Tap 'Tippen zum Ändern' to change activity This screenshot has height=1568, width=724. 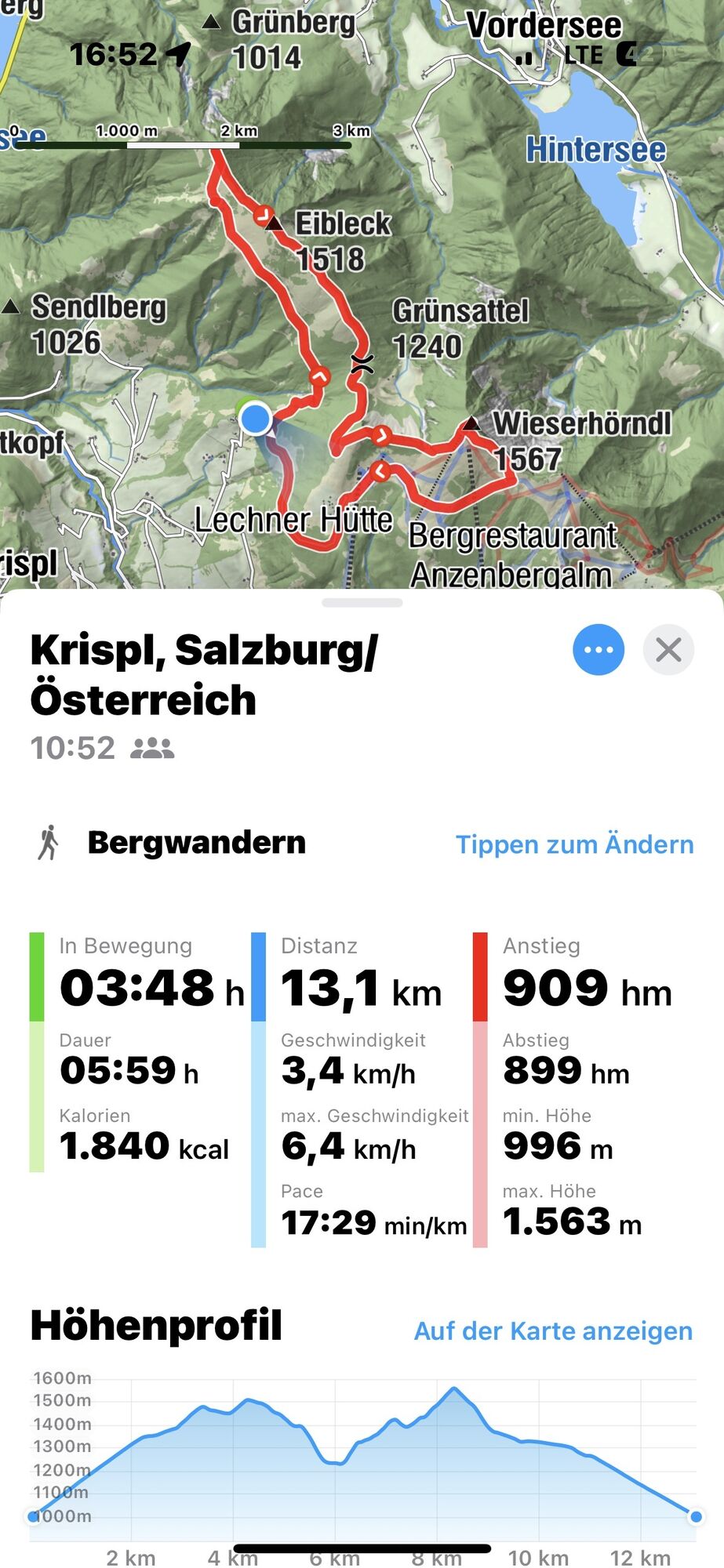(x=574, y=844)
